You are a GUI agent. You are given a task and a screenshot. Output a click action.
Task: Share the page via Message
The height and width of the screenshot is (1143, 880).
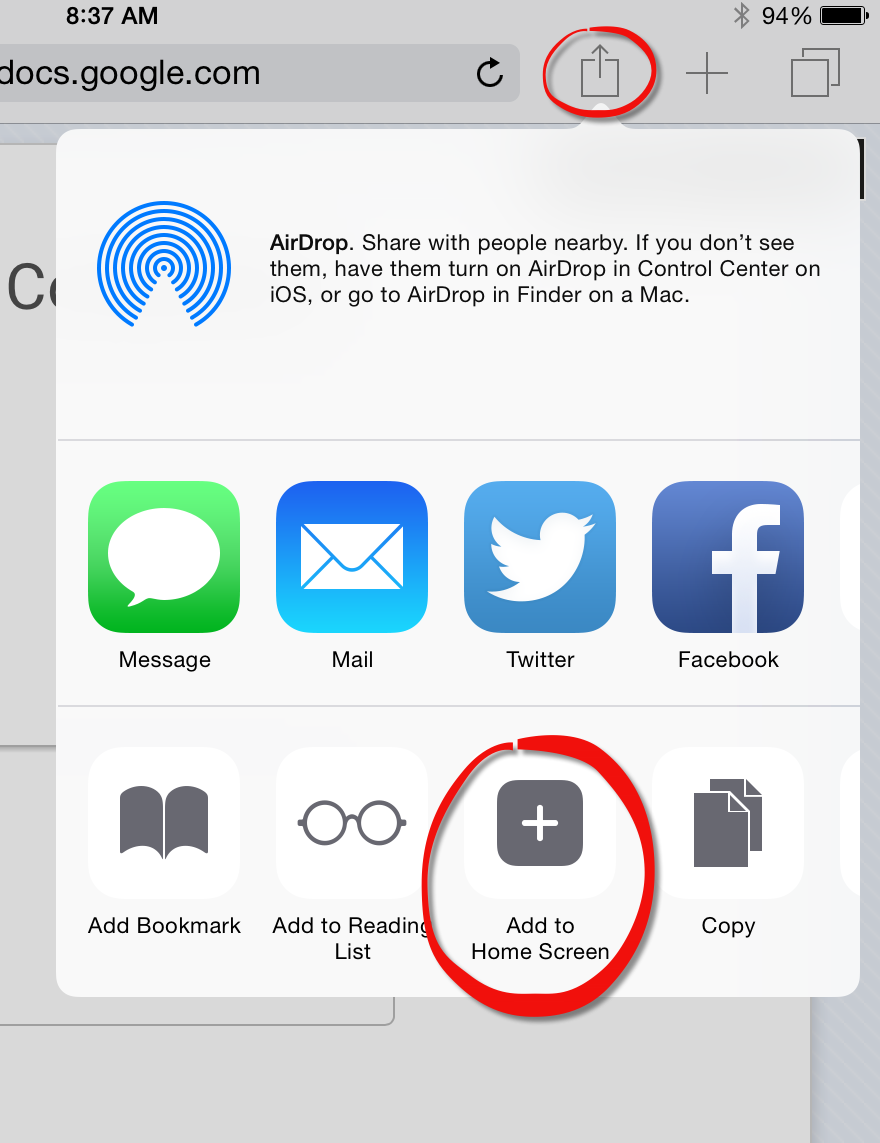coord(164,557)
